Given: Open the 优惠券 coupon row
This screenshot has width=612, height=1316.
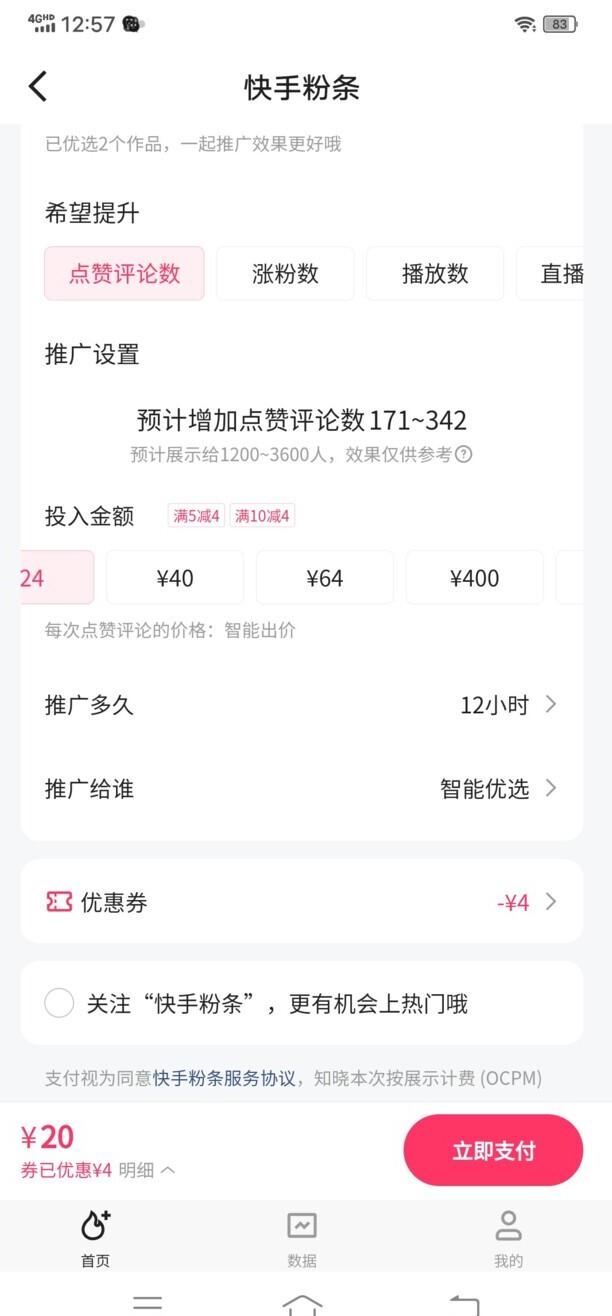Looking at the screenshot, I should coord(301,902).
